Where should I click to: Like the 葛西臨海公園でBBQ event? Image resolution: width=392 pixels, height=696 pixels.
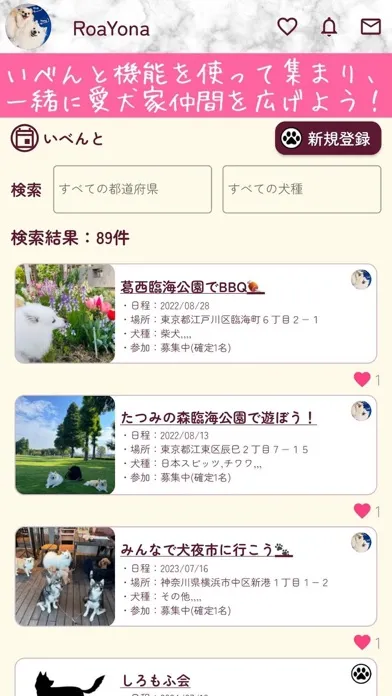coord(362,380)
